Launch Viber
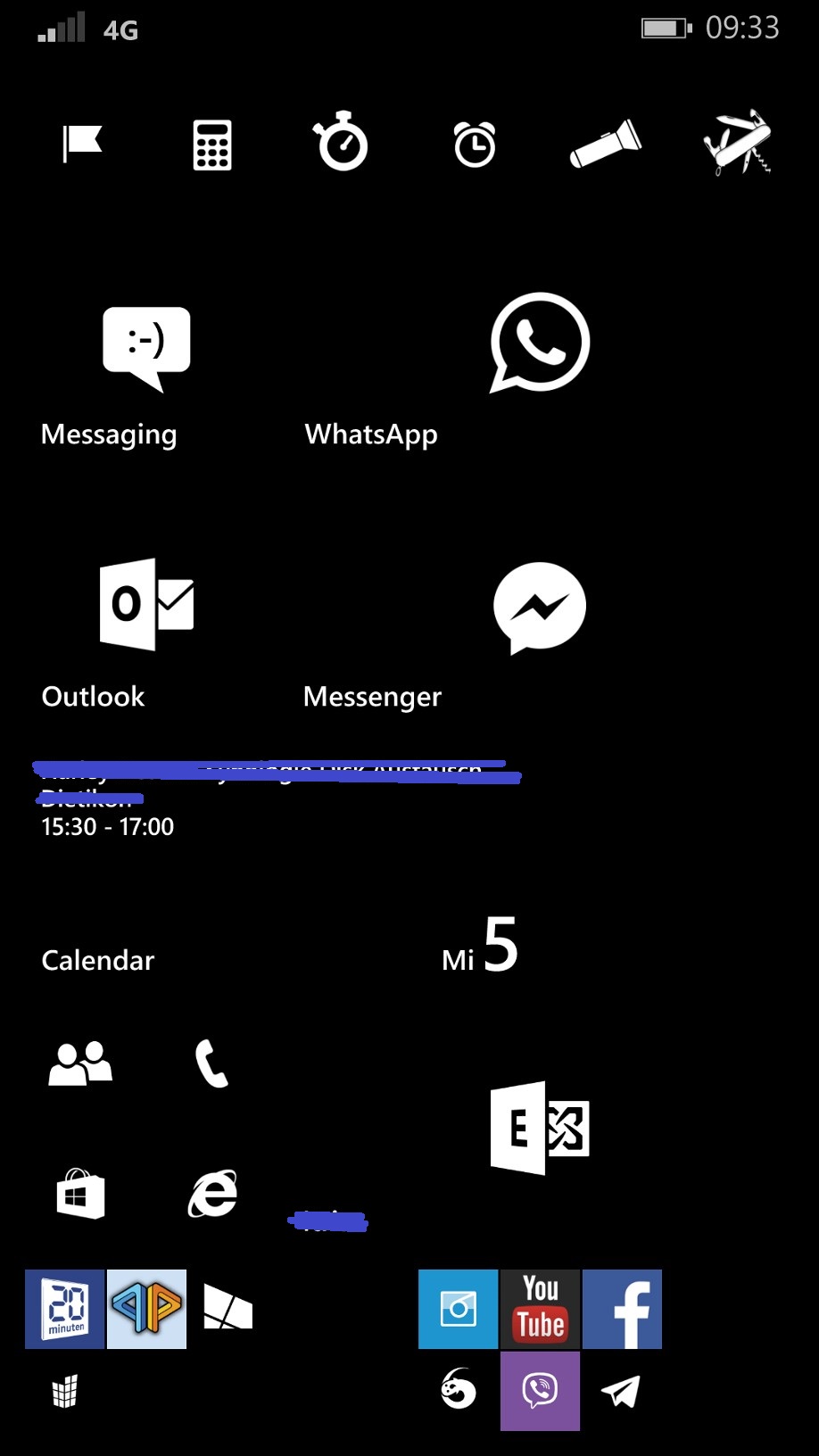This screenshot has height=1456, width=819. coord(540,1391)
